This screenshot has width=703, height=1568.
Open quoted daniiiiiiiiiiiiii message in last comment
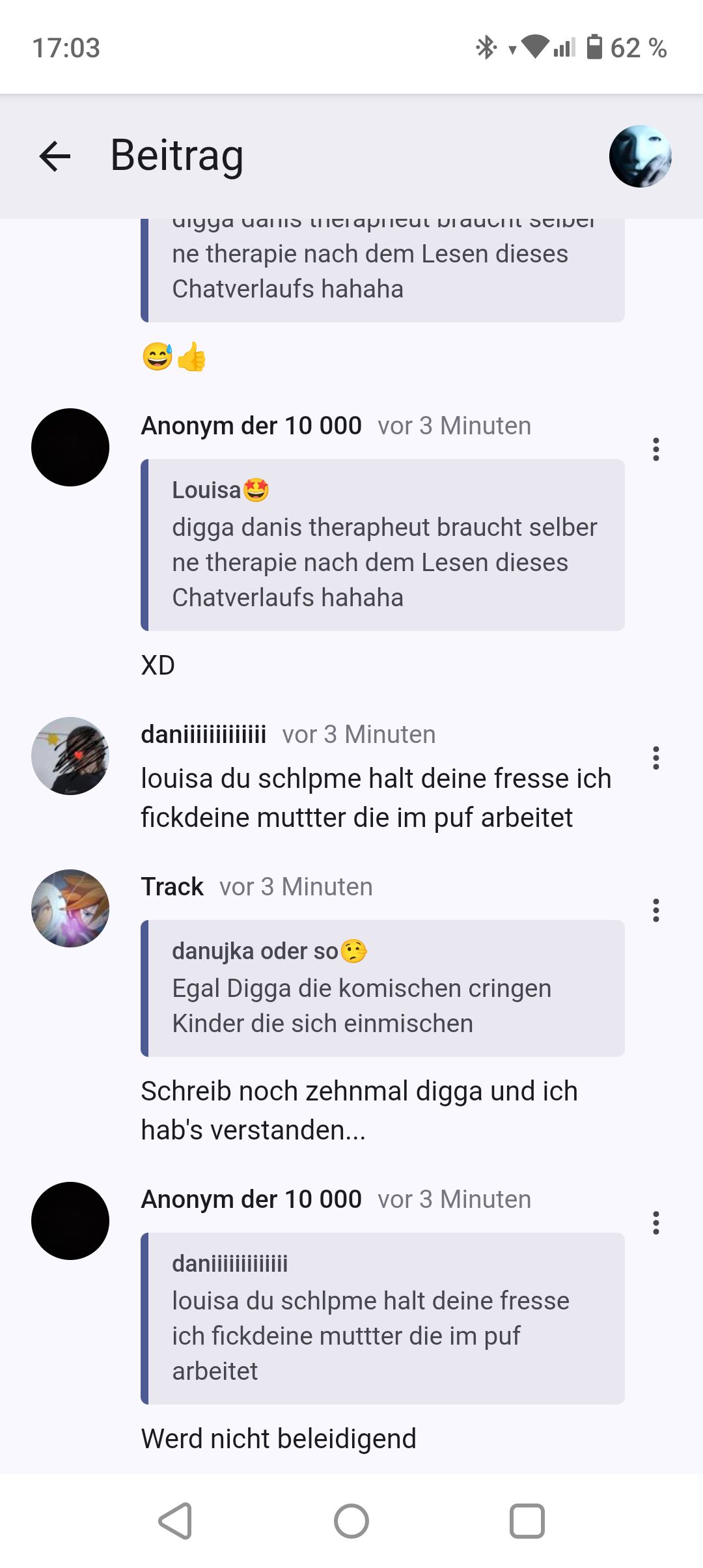383,1318
